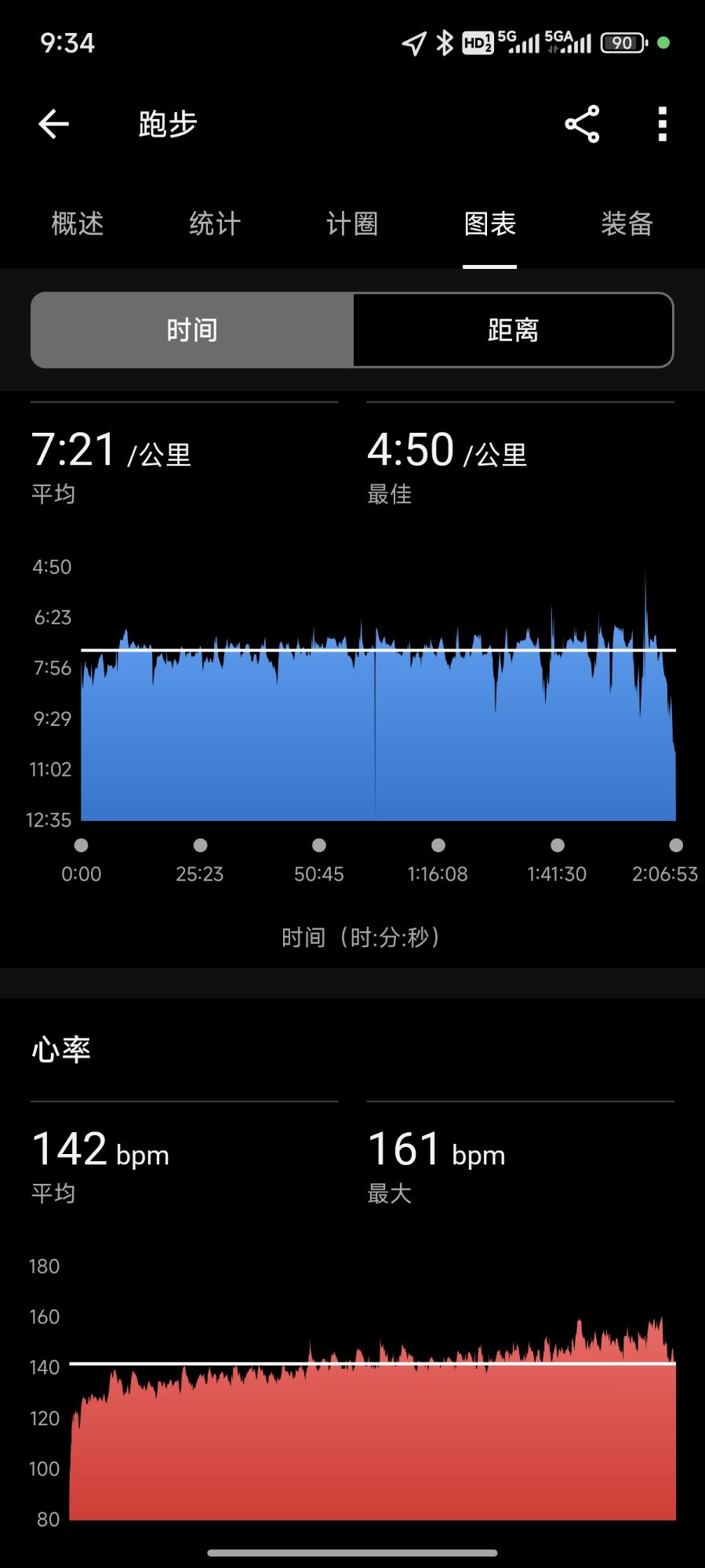Open the three-dot overflow menu
705x1568 pixels.
pyautogui.click(x=663, y=124)
